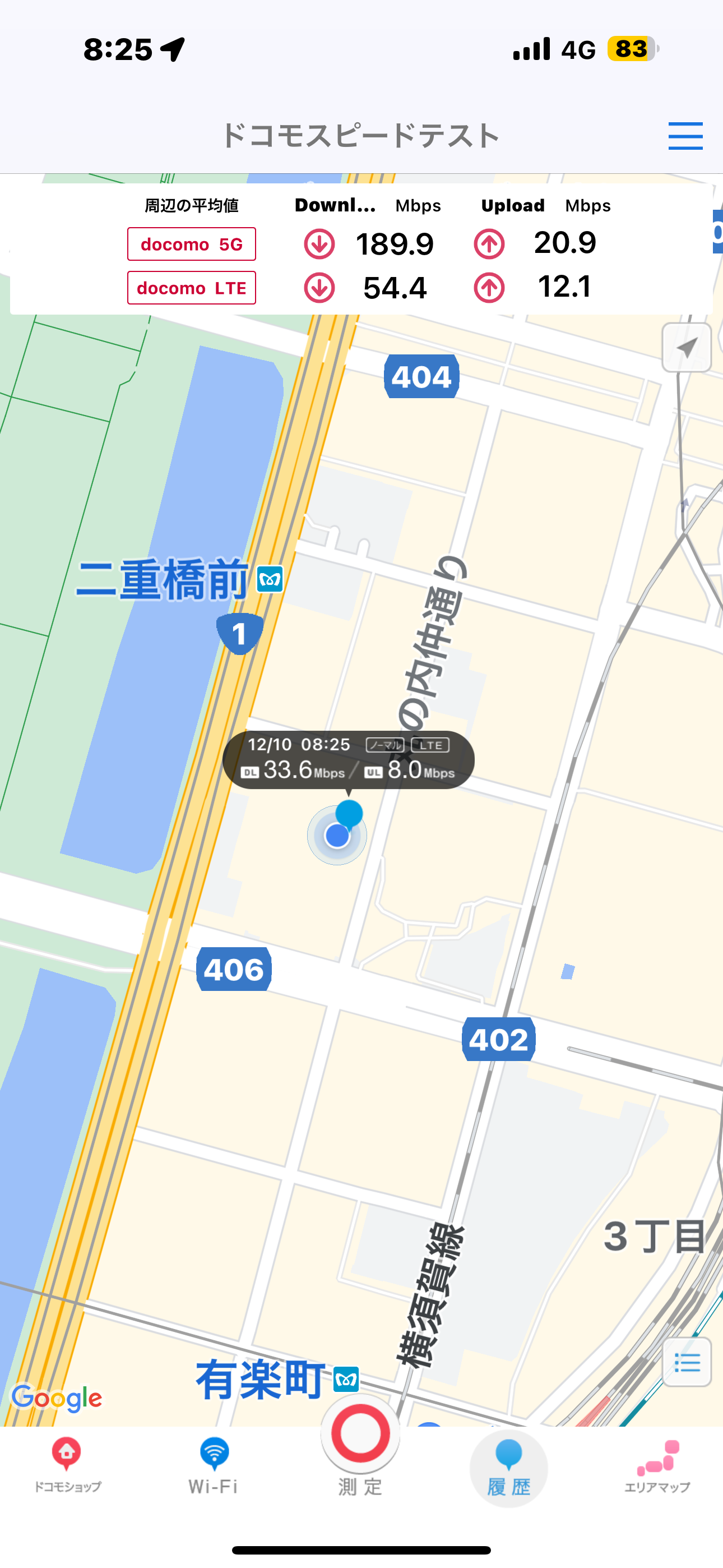
Task: Tap the 12/10 08:25 measurement bubble
Action: [x=348, y=759]
